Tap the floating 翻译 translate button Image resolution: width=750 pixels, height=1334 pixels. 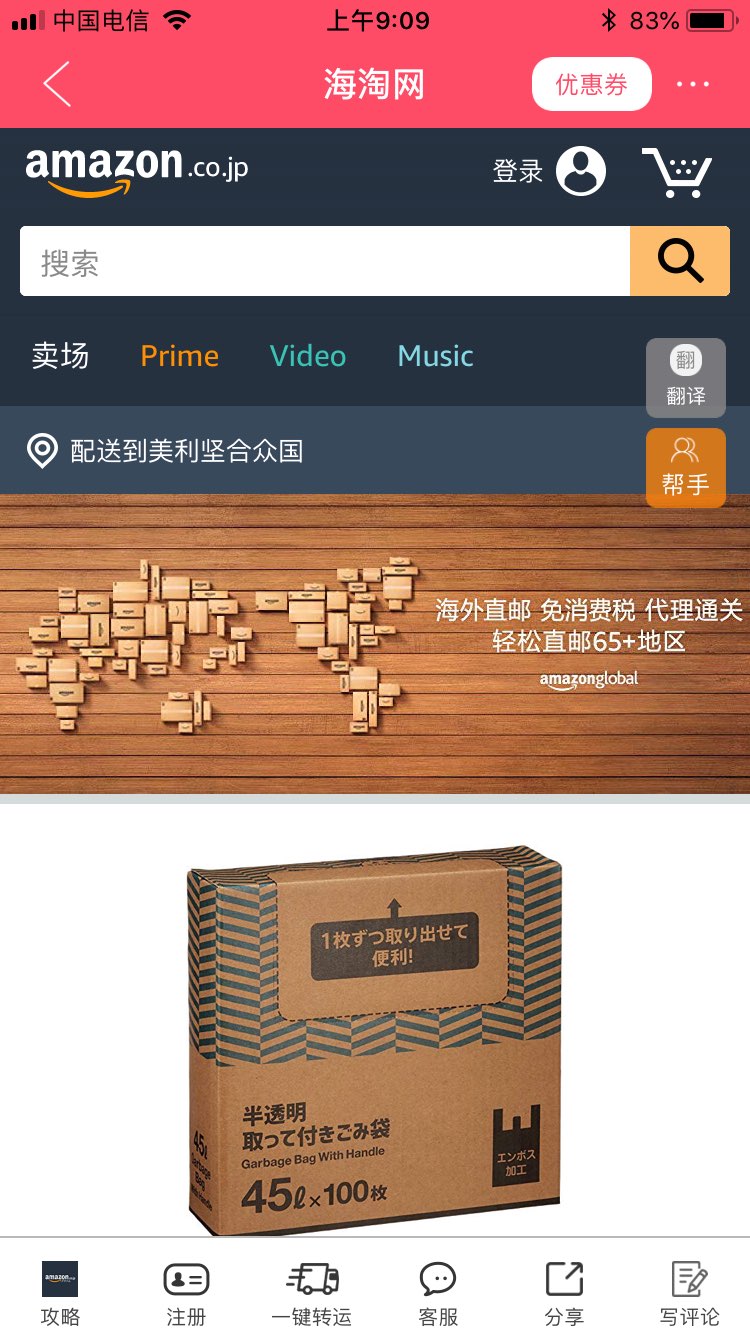coord(686,378)
